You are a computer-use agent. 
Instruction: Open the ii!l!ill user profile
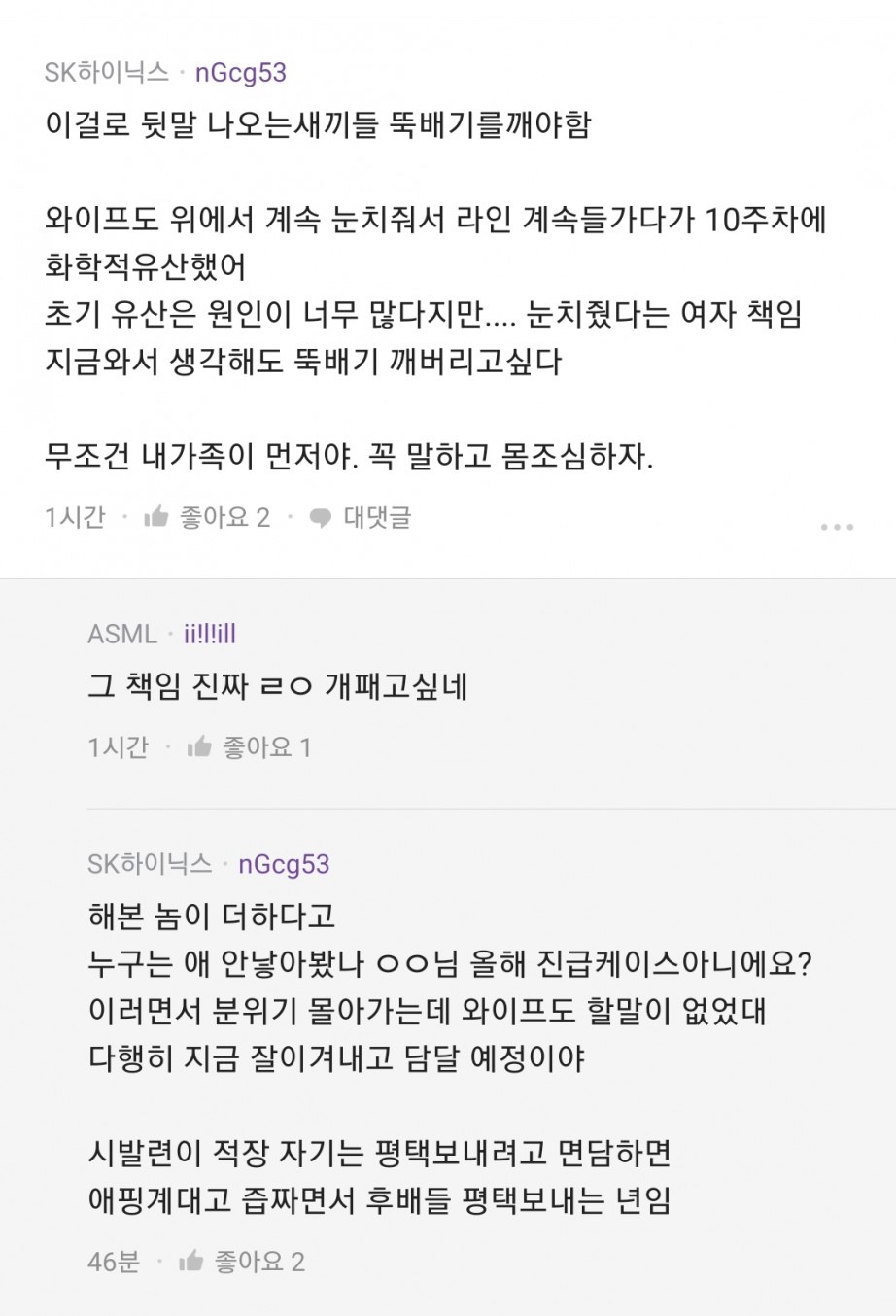pos(210,635)
